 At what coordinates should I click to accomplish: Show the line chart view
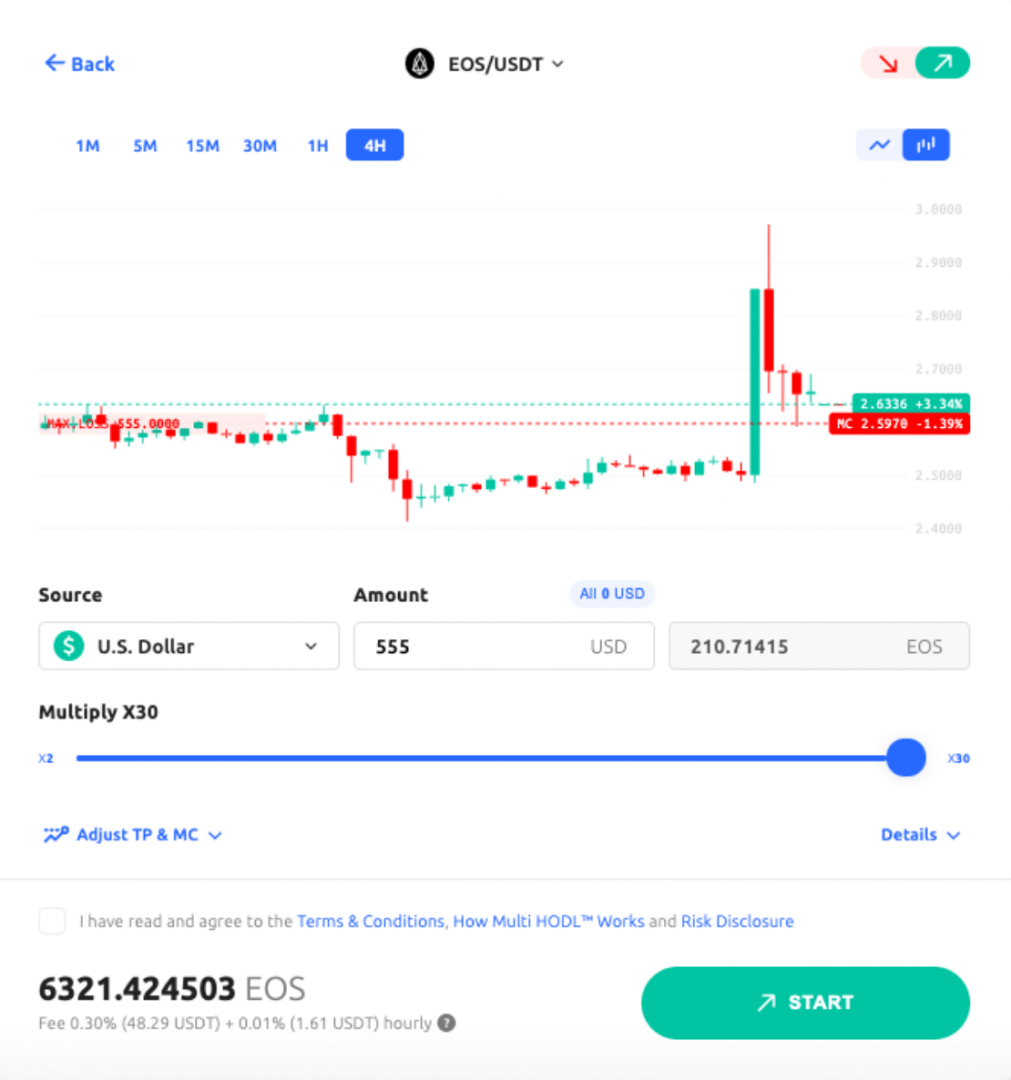tap(879, 146)
